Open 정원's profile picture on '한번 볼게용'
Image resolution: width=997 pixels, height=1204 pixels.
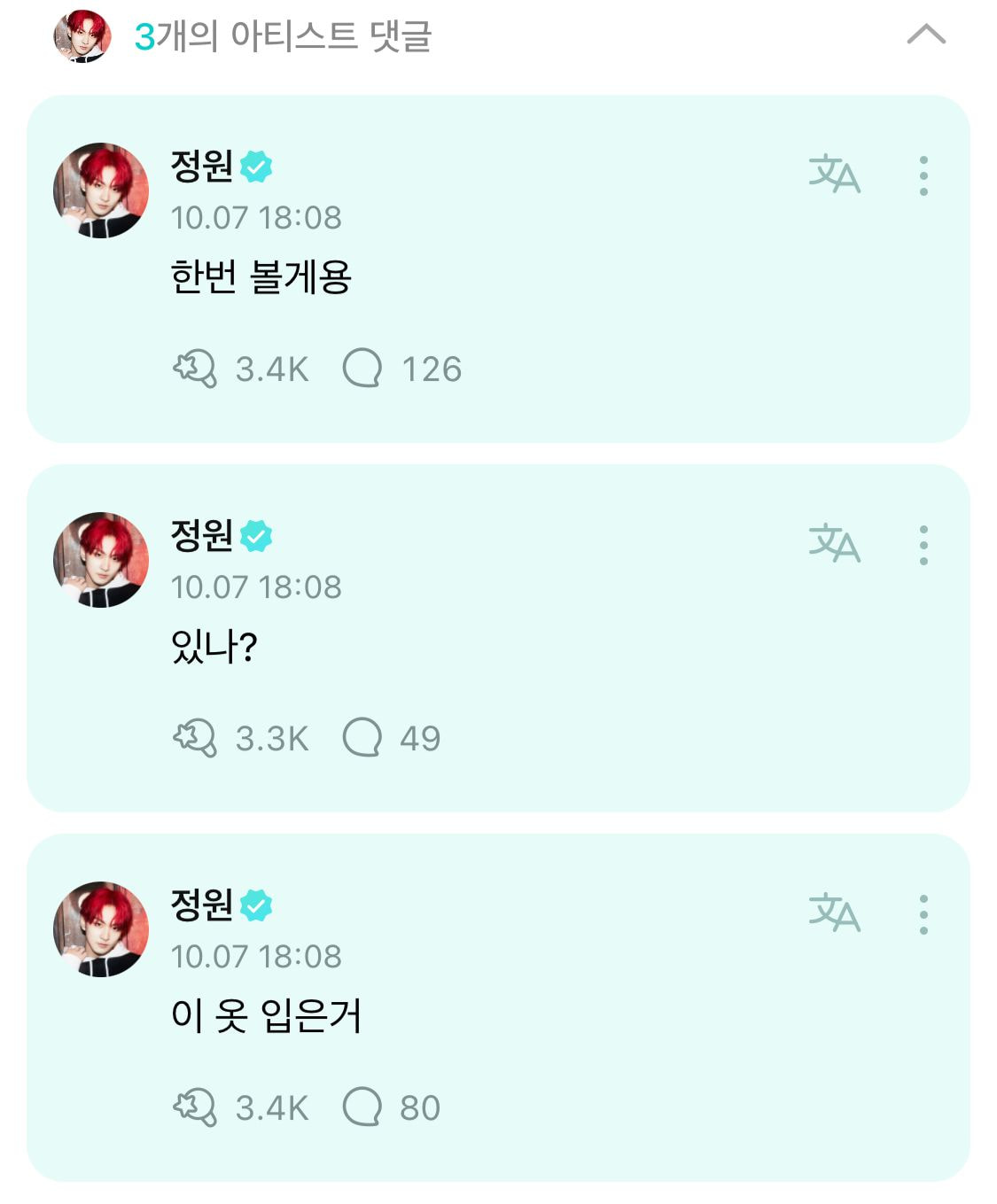(101, 190)
